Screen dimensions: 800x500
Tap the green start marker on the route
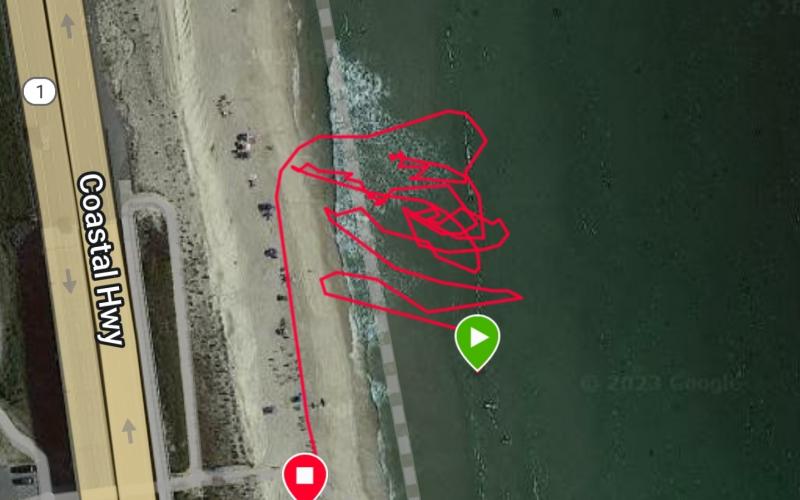(x=478, y=338)
